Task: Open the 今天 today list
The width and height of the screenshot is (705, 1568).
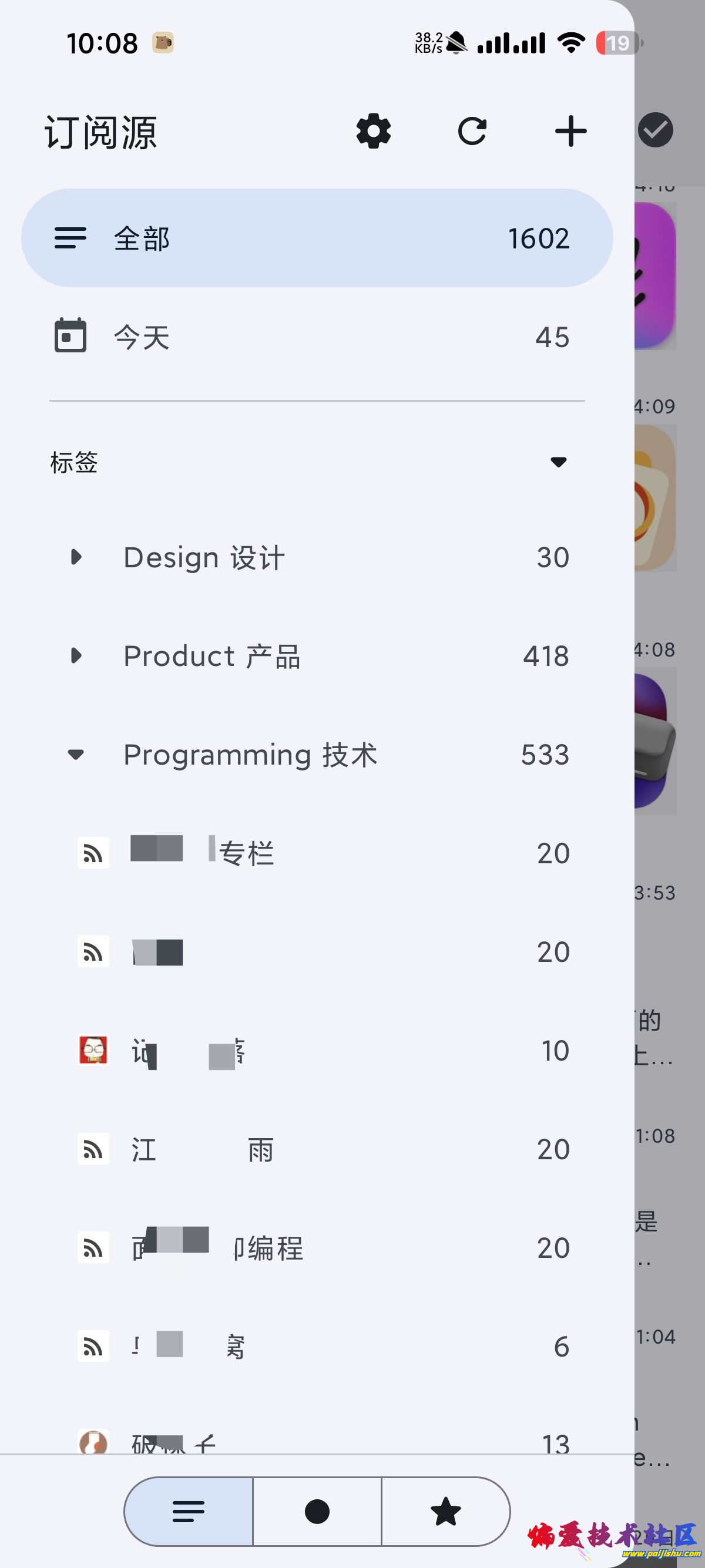Action: click(317, 337)
